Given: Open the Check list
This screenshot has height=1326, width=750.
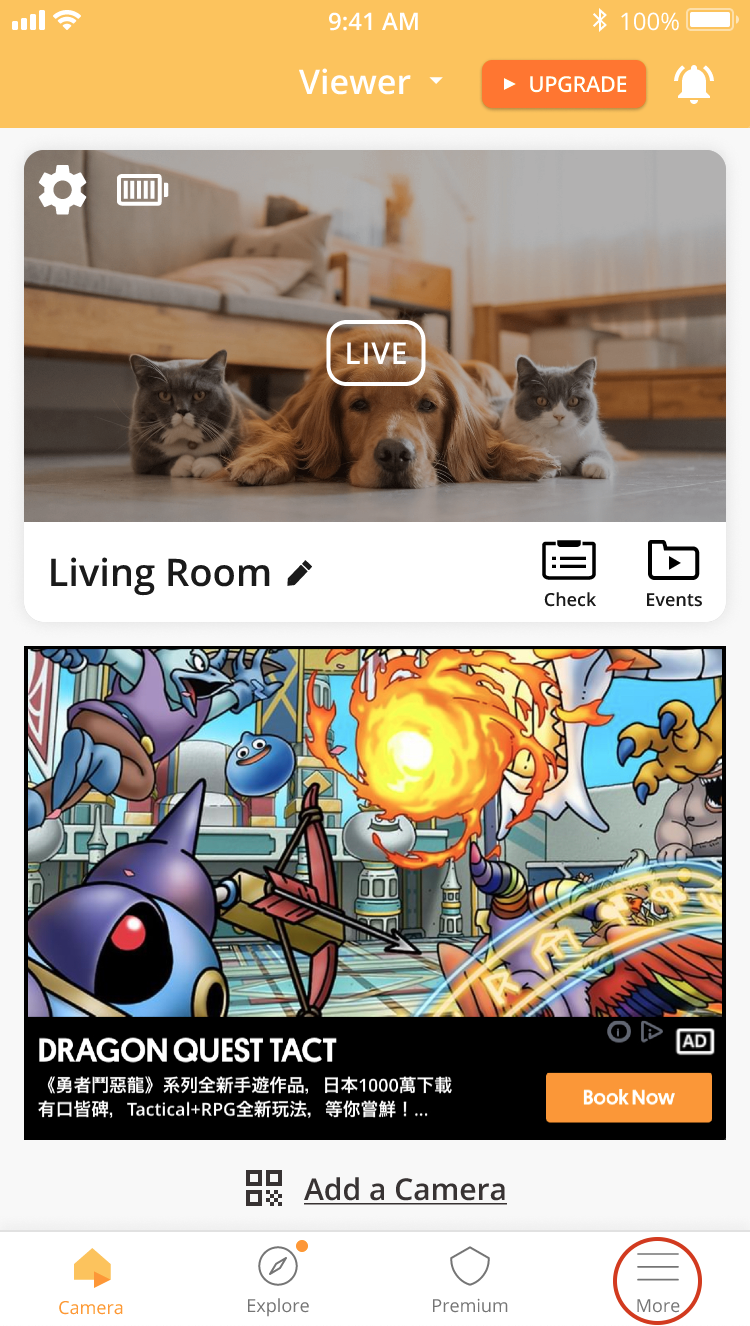Looking at the screenshot, I should (x=569, y=573).
